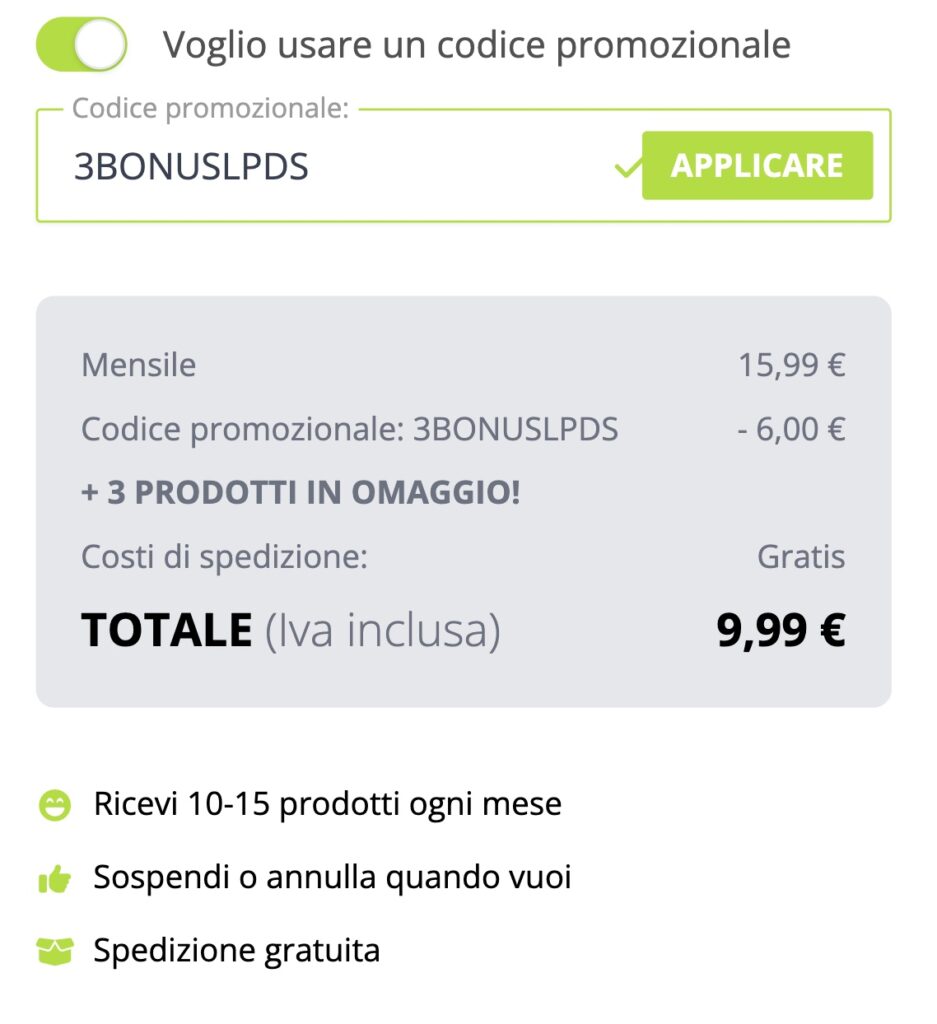
Task: Click 'Gratis' next to Costi di spedizione
Action: [x=802, y=557]
